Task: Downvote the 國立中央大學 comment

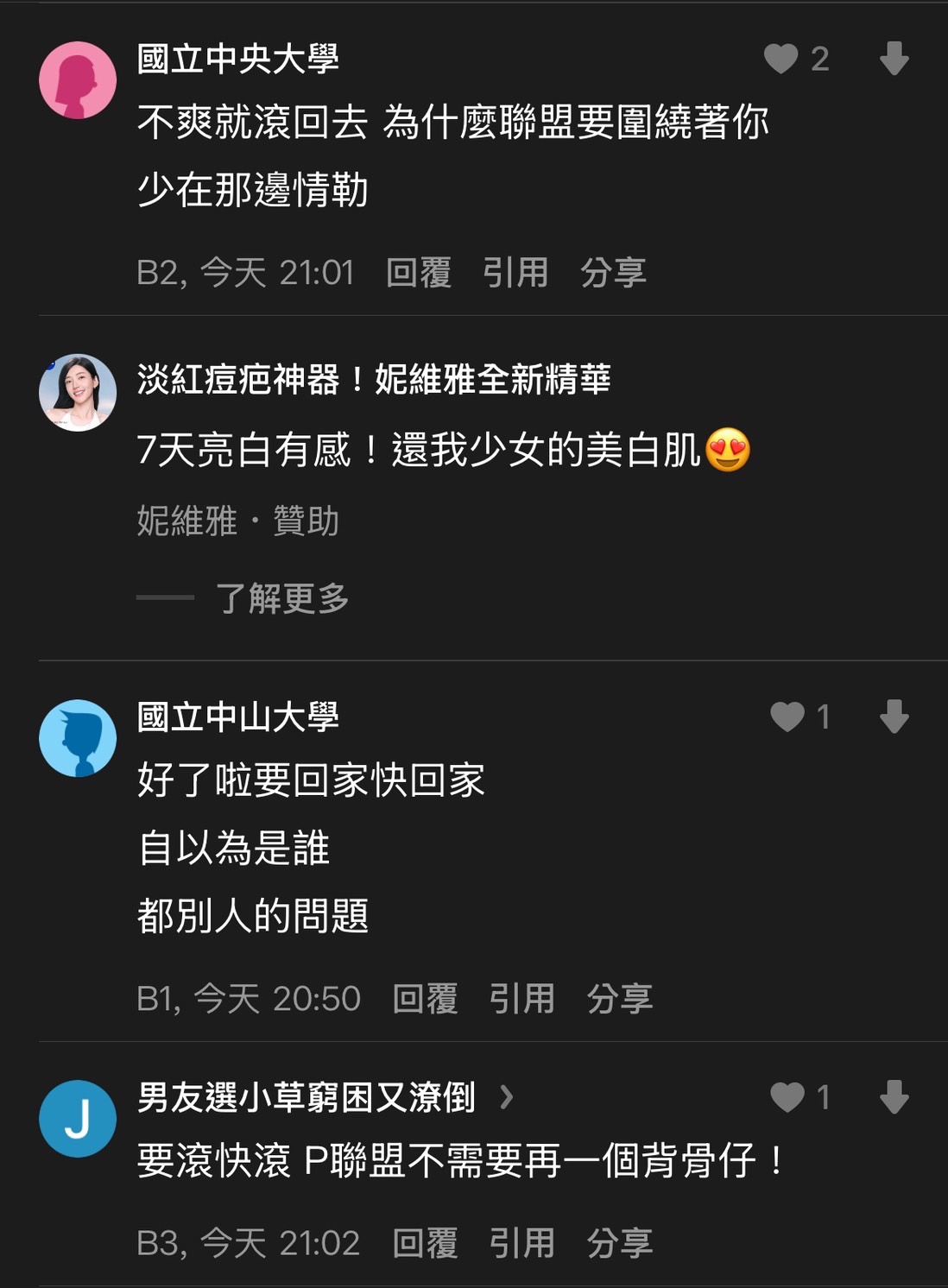Action: coord(894,59)
